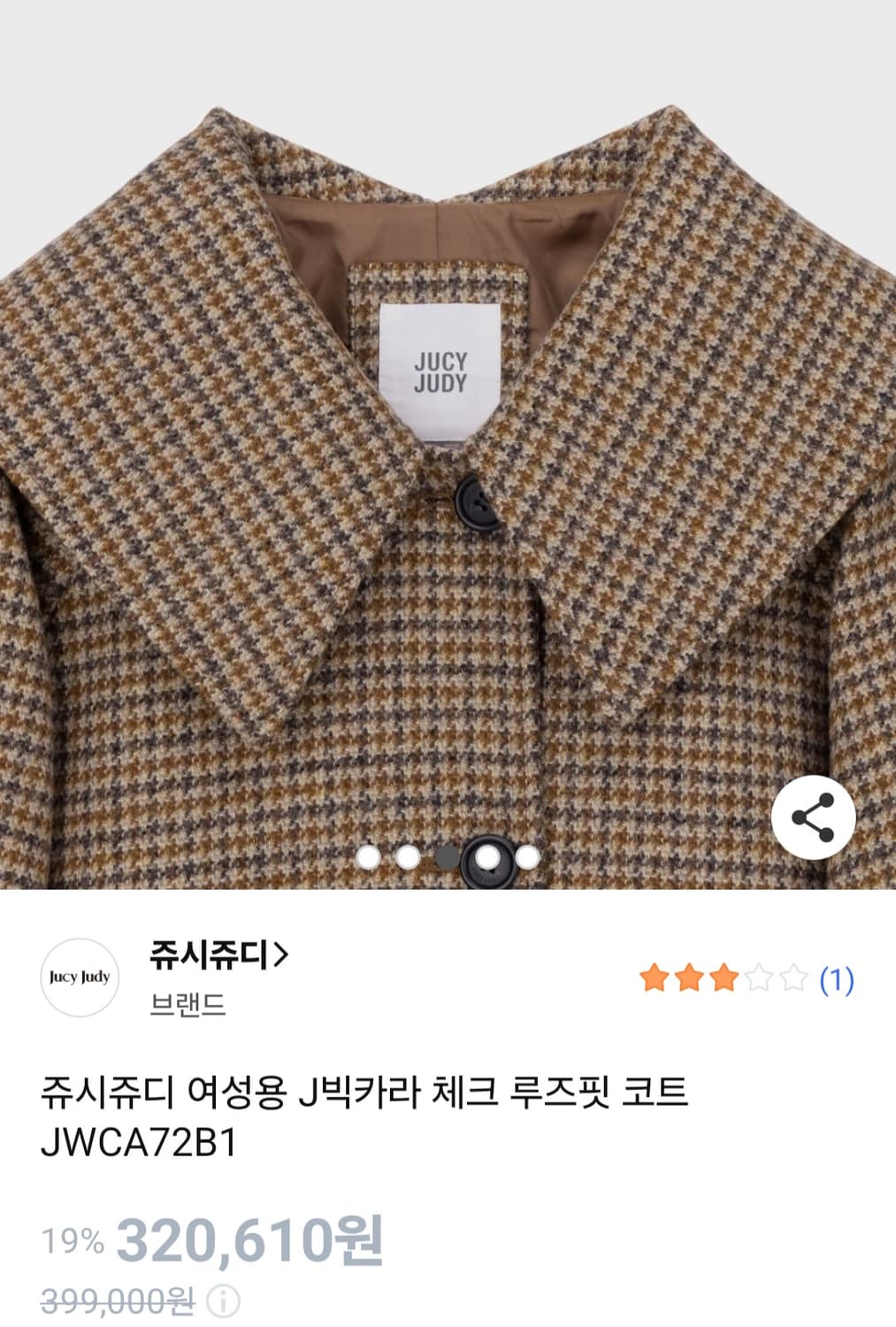
Task: Select the first carousel dot
Action: [x=369, y=856]
